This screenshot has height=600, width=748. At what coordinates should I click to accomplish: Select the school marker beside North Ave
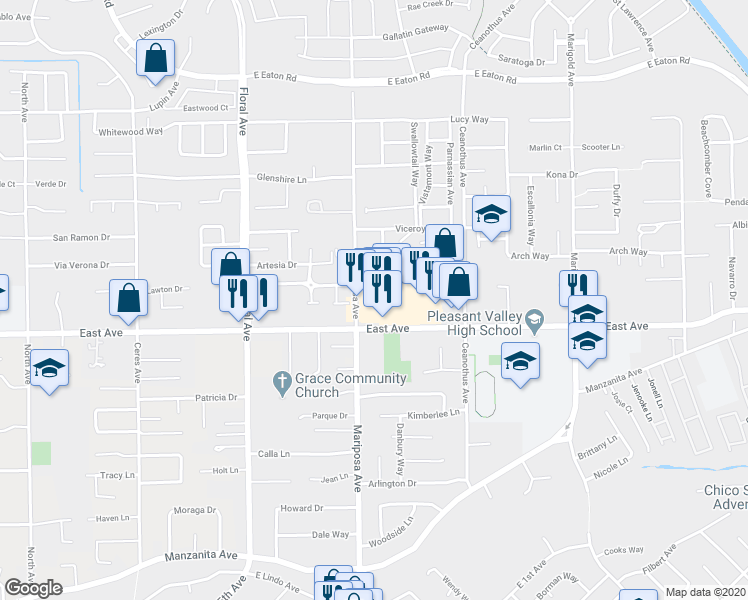click(x=49, y=368)
